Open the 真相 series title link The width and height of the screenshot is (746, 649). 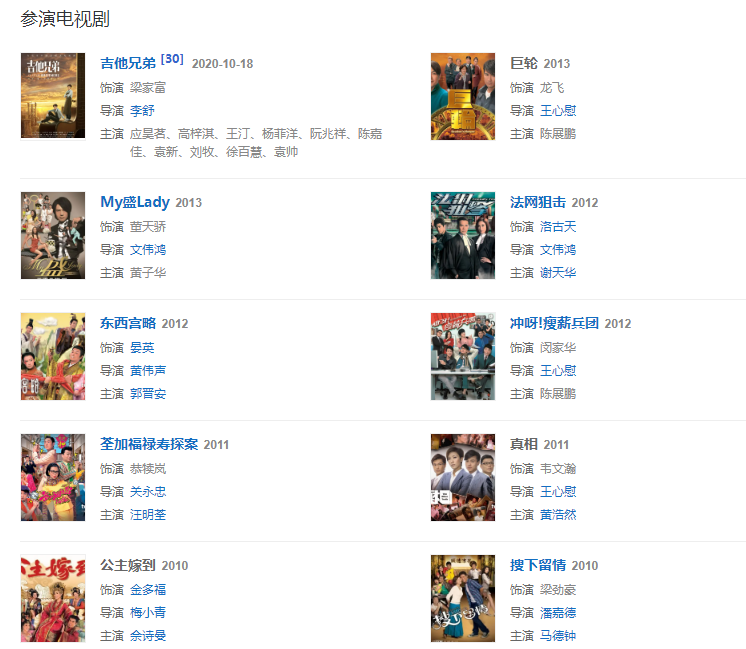click(524, 444)
